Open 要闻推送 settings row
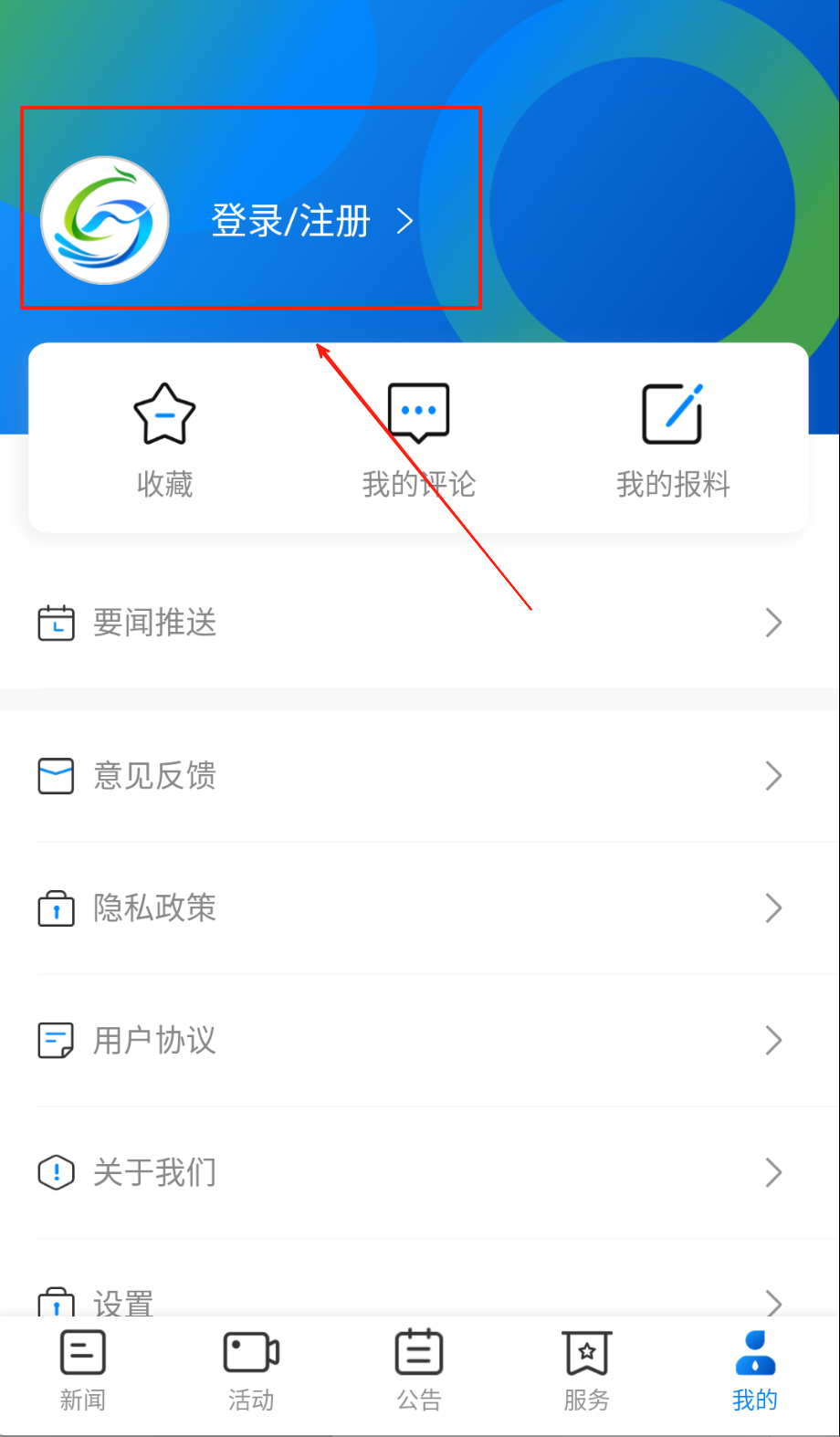Viewport: 840px width, 1437px height. tap(411, 623)
